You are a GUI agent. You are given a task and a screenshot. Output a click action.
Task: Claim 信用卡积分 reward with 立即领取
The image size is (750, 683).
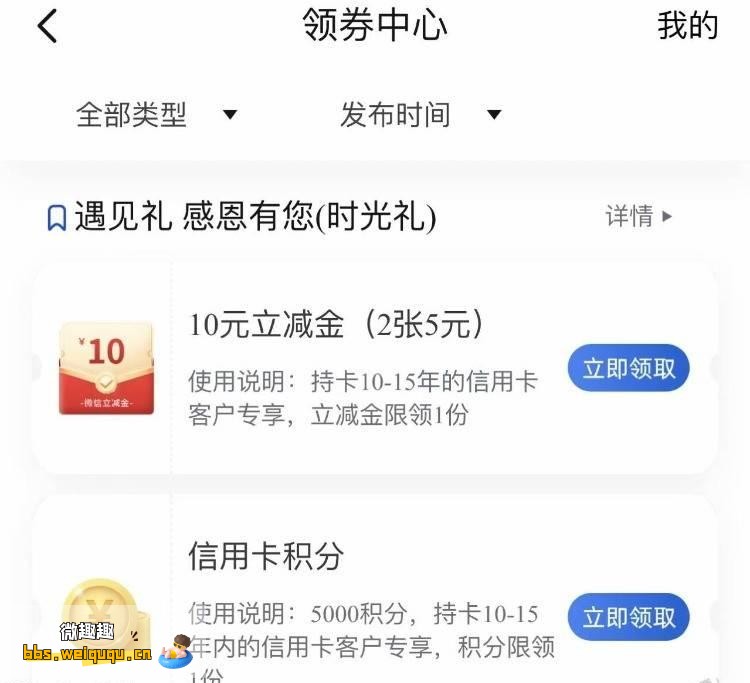[629, 616]
